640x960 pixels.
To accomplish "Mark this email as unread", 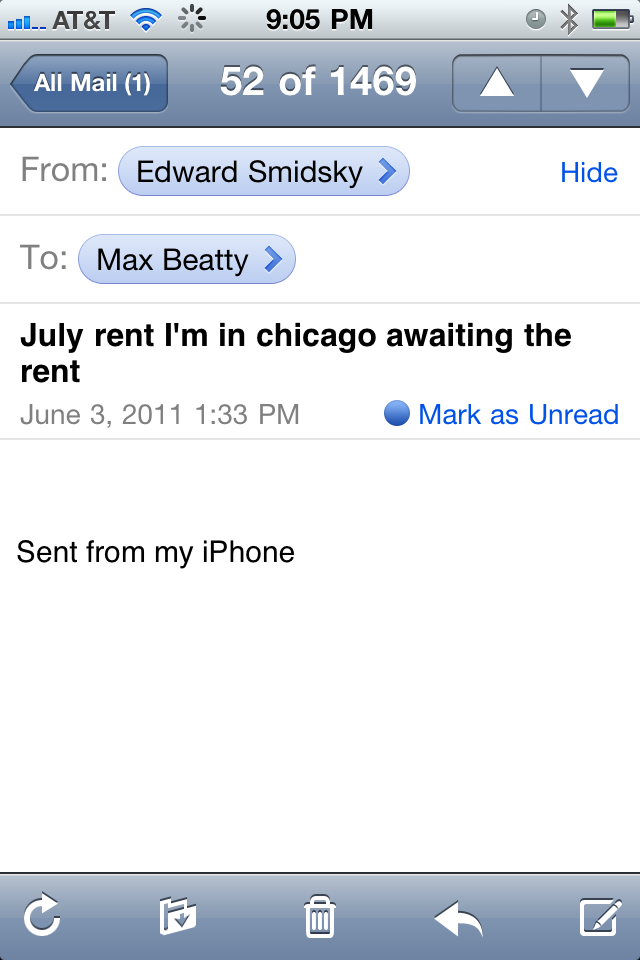I will point(502,414).
